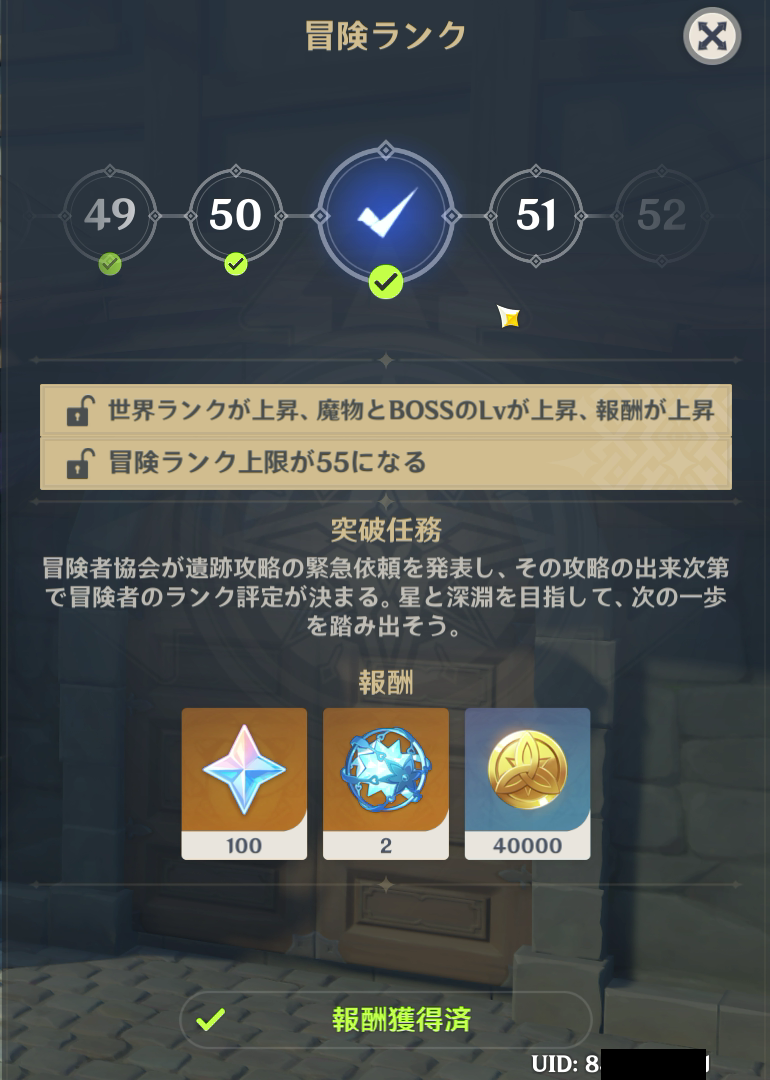Select adventure rank 50 node
This screenshot has width=770, height=1080.
(236, 215)
